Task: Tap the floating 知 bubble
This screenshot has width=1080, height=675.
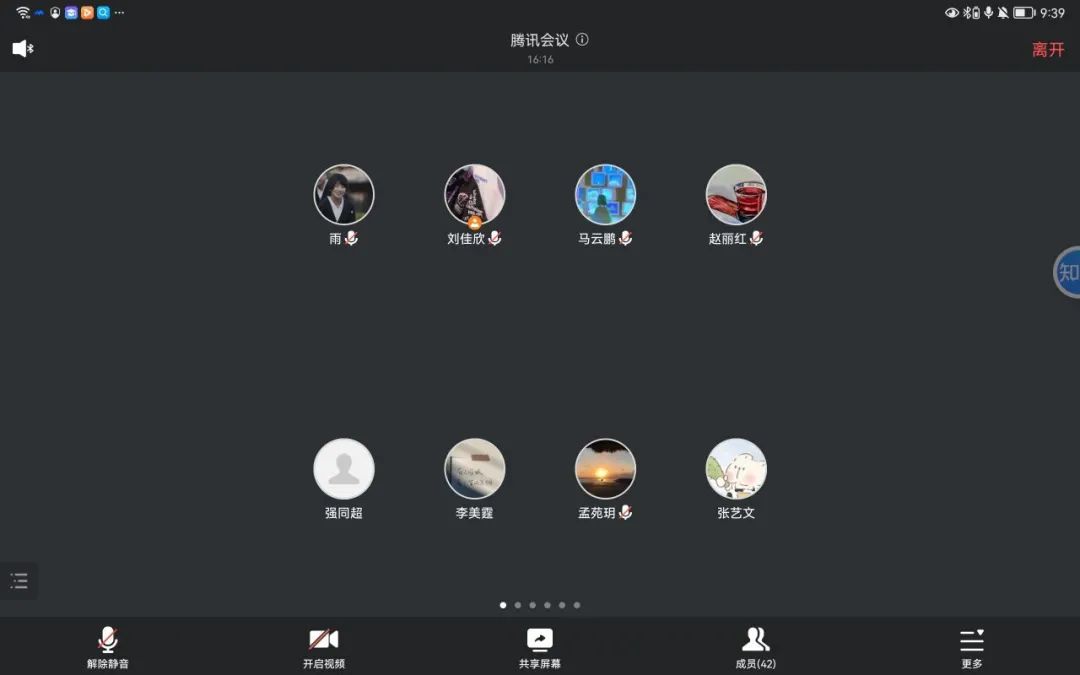Action: point(1068,272)
